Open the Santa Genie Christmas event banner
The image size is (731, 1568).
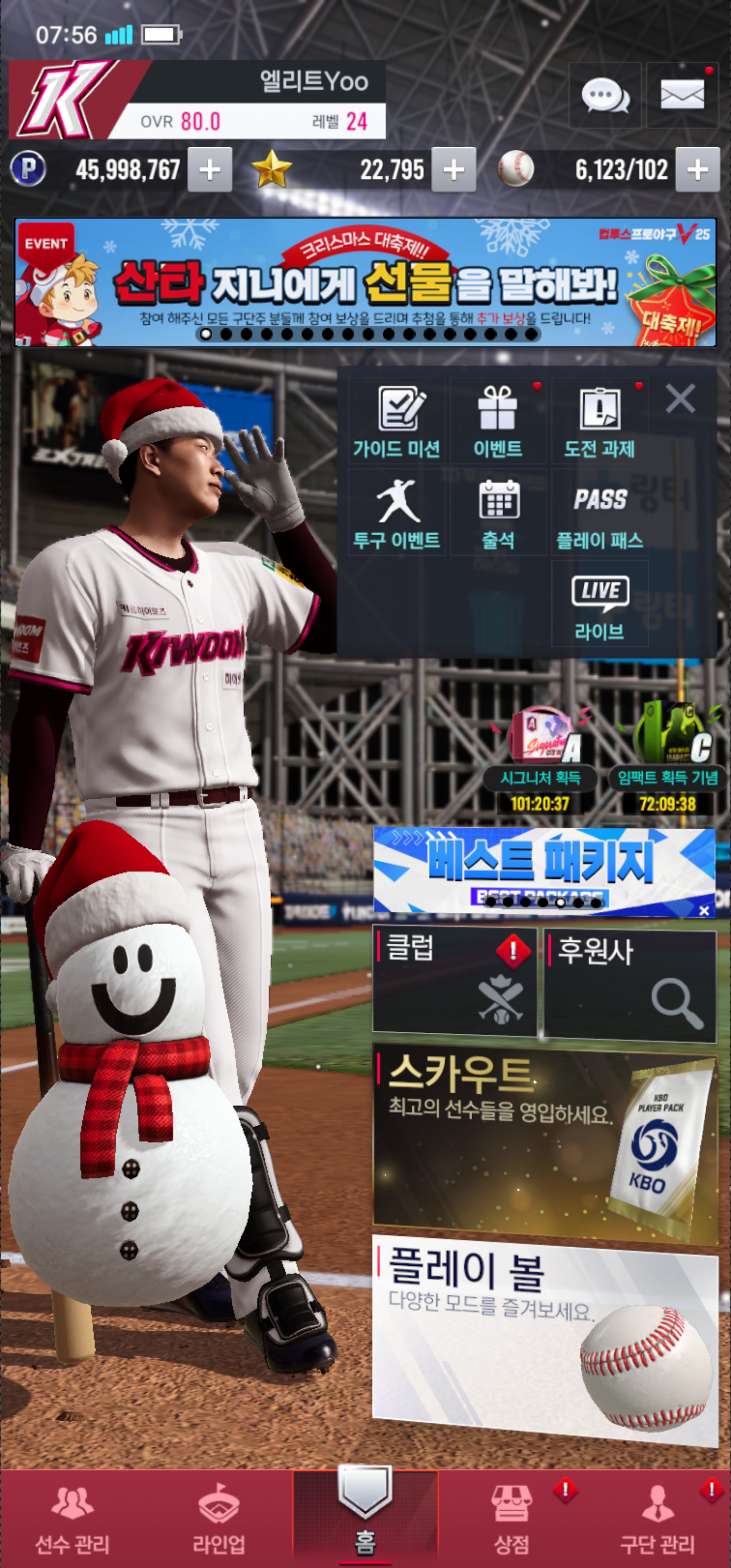(x=365, y=282)
